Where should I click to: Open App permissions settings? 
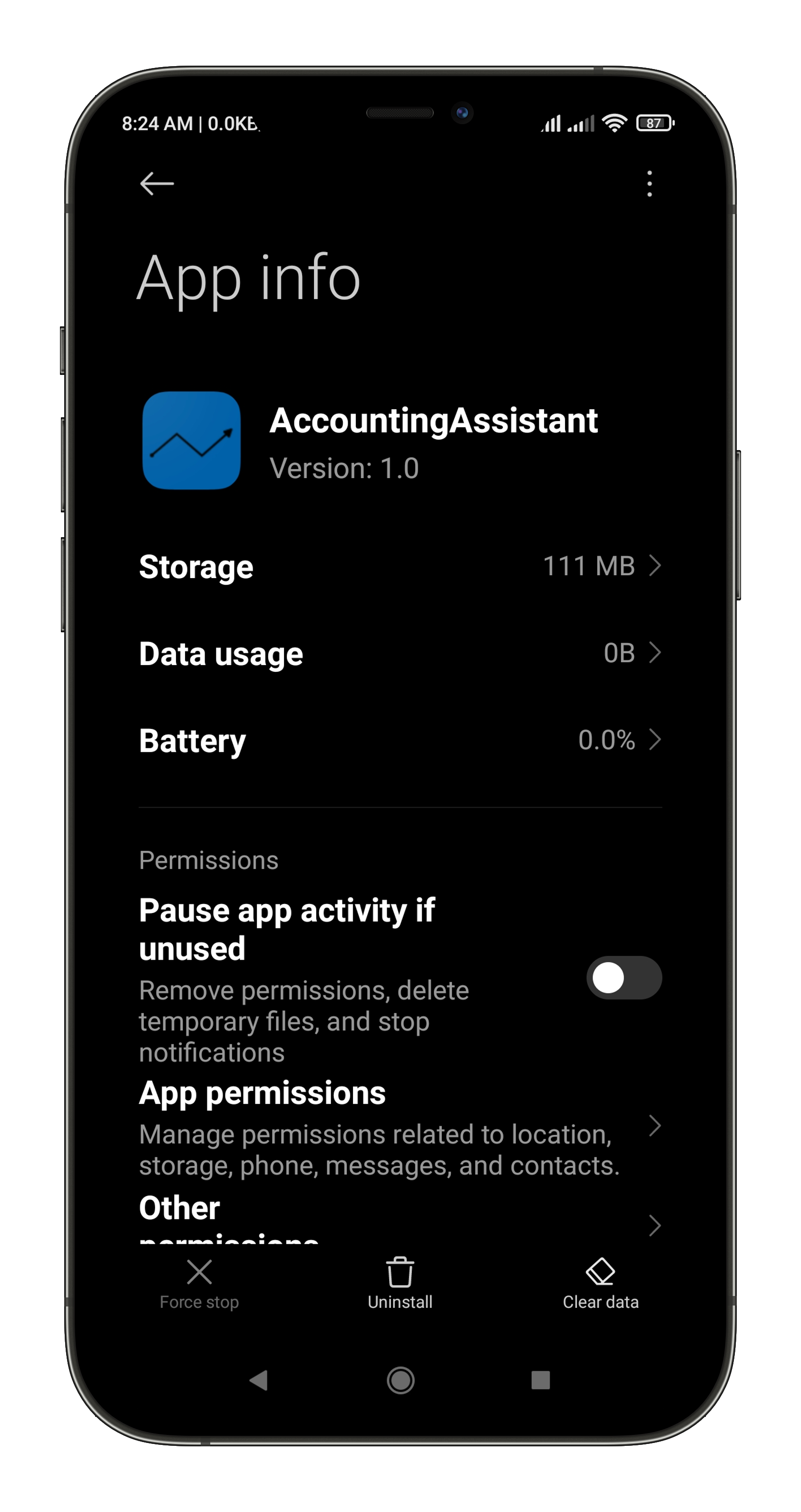coord(400,1128)
